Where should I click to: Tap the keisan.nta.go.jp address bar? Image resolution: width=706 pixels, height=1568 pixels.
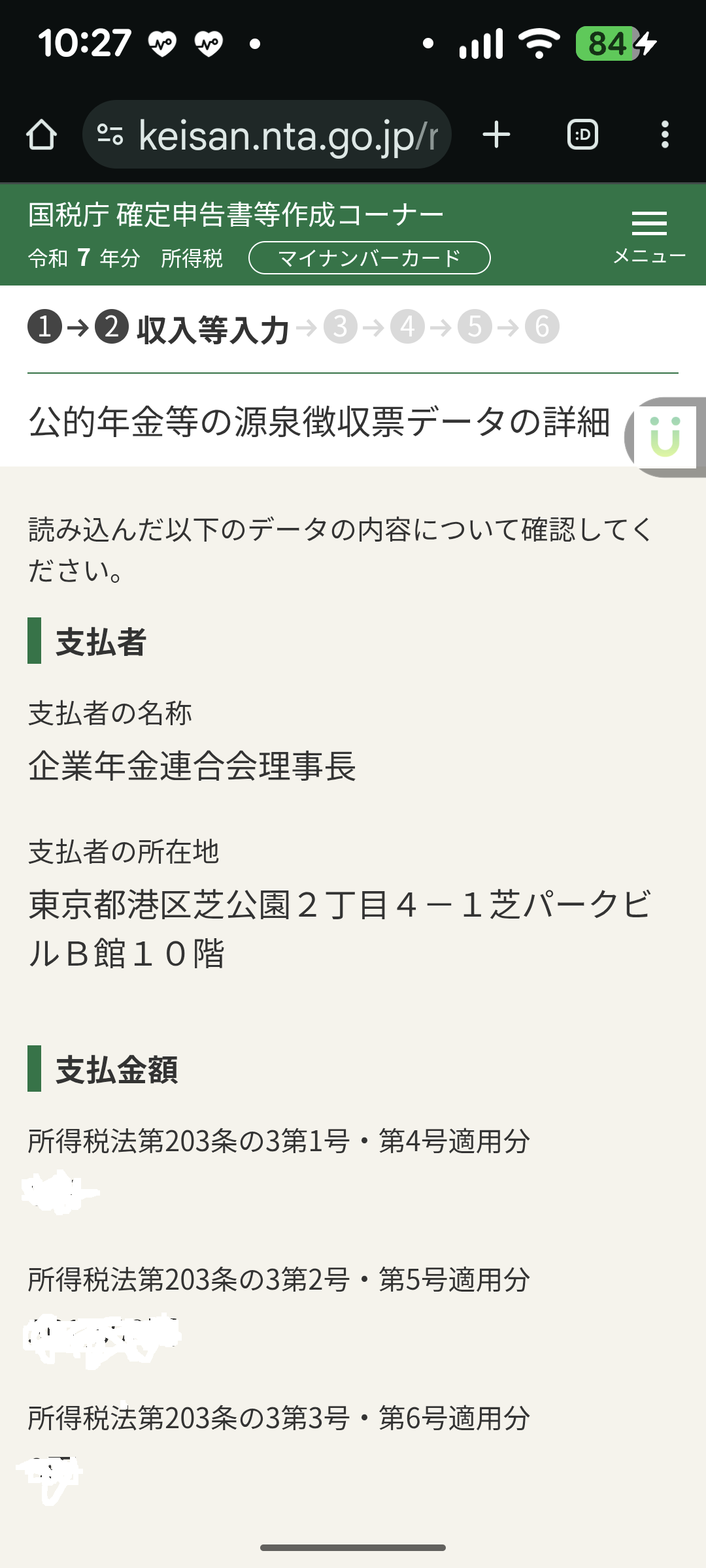288,135
